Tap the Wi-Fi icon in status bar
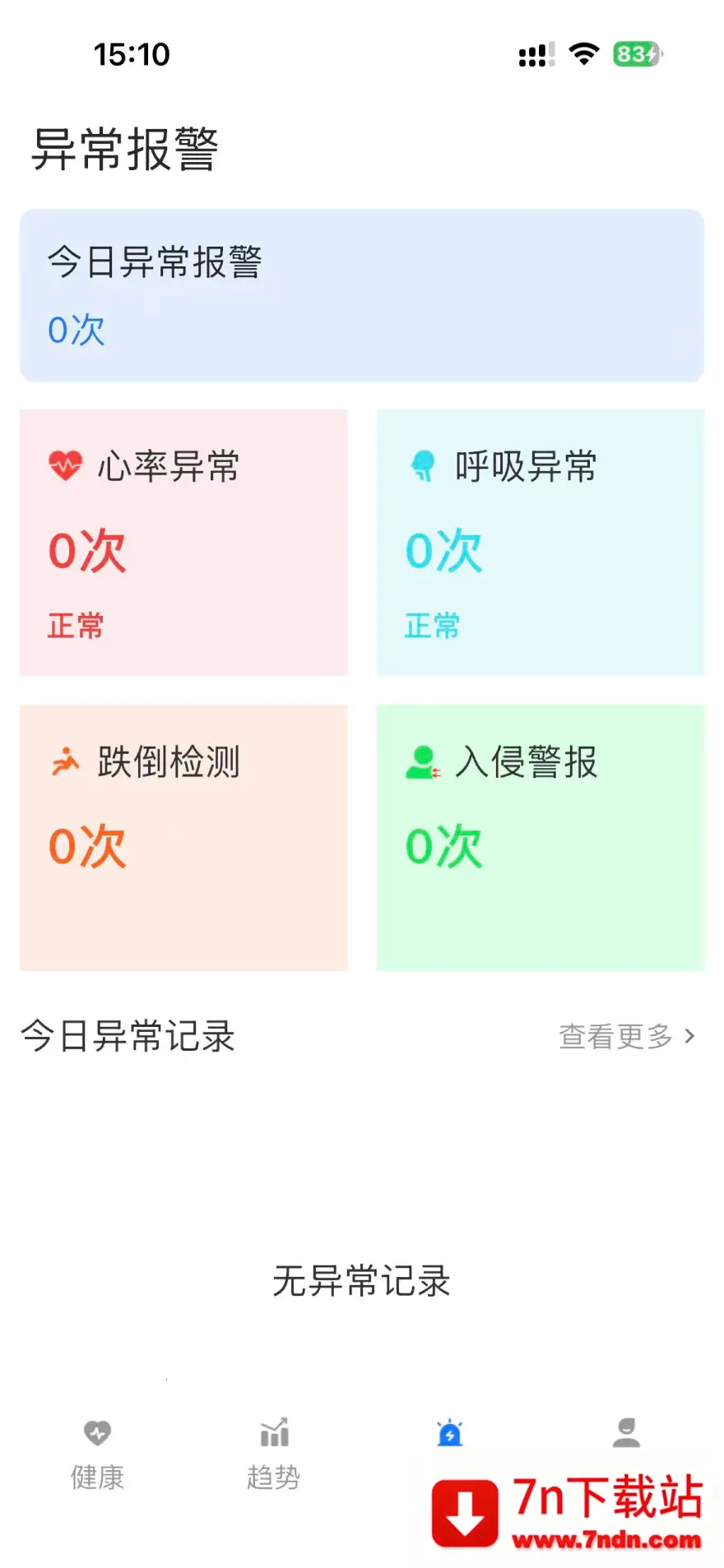Image resolution: width=724 pixels, height=1568 pixels. 583,53
